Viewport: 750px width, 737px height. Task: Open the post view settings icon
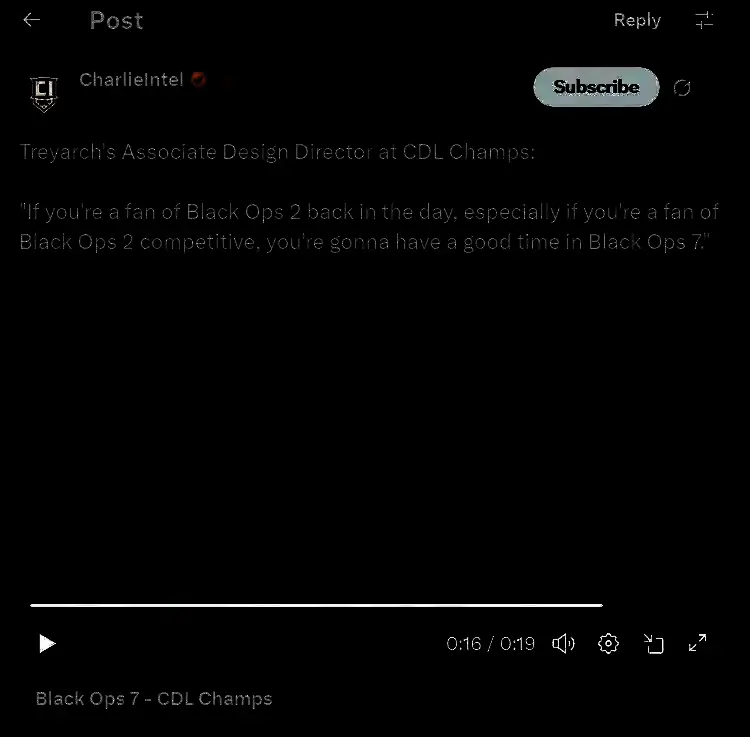coord(704,20)
